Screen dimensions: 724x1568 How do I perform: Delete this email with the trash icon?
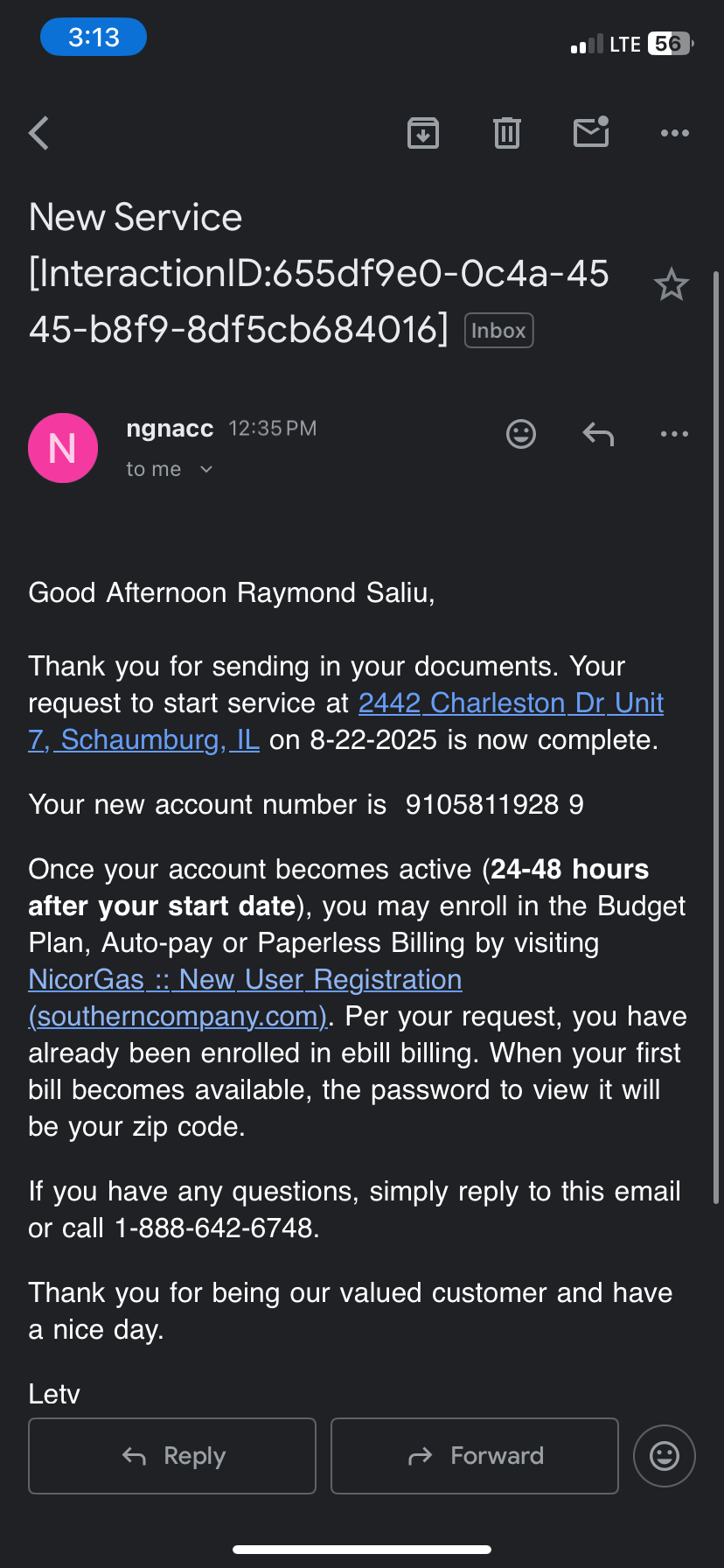tap(507, 133)
